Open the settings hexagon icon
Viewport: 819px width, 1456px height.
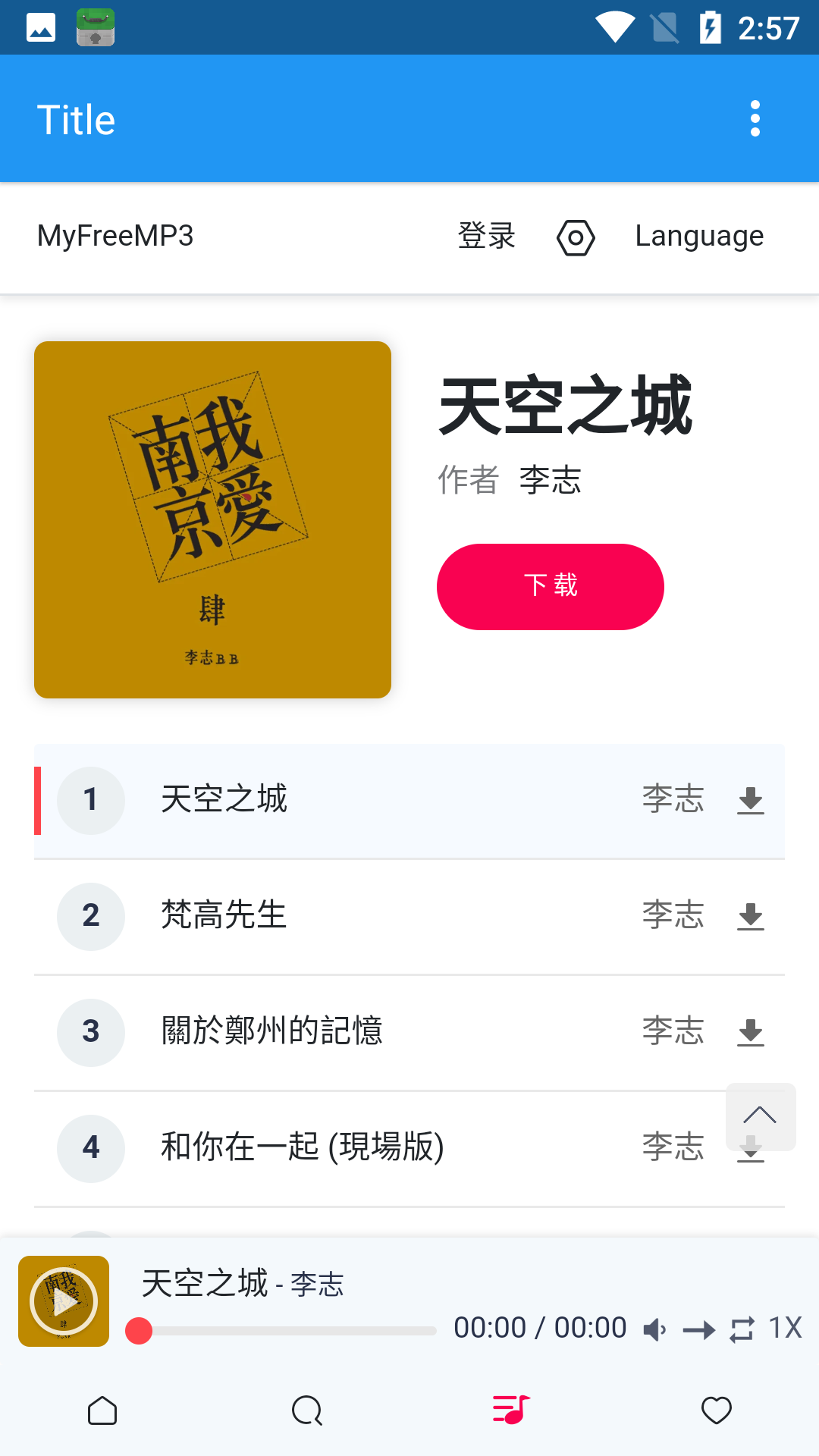576,237
